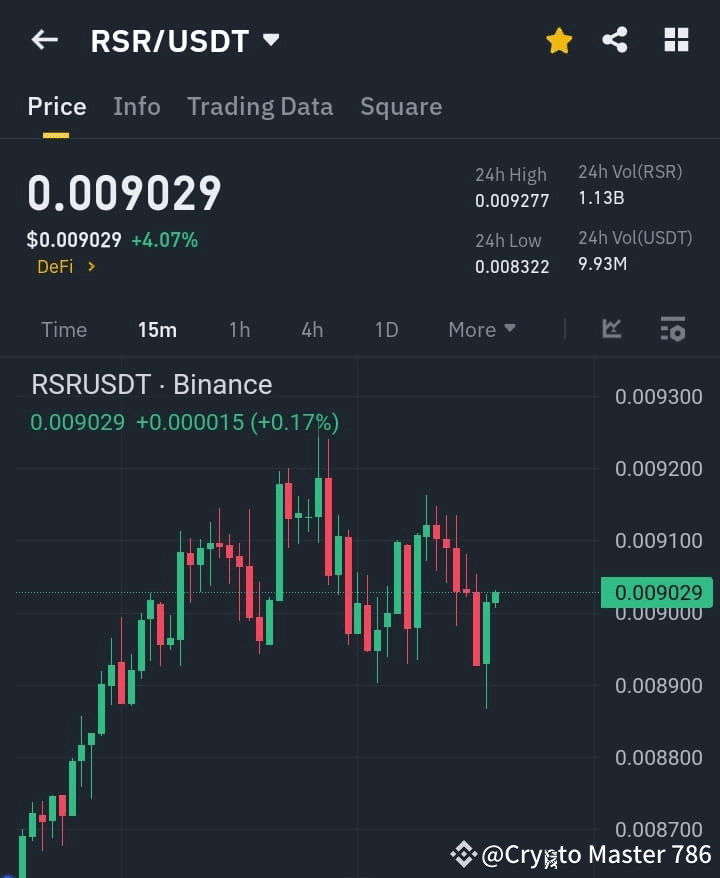
Task: Tap the back arrow to exit the chart
Action: tap(43, 40)
